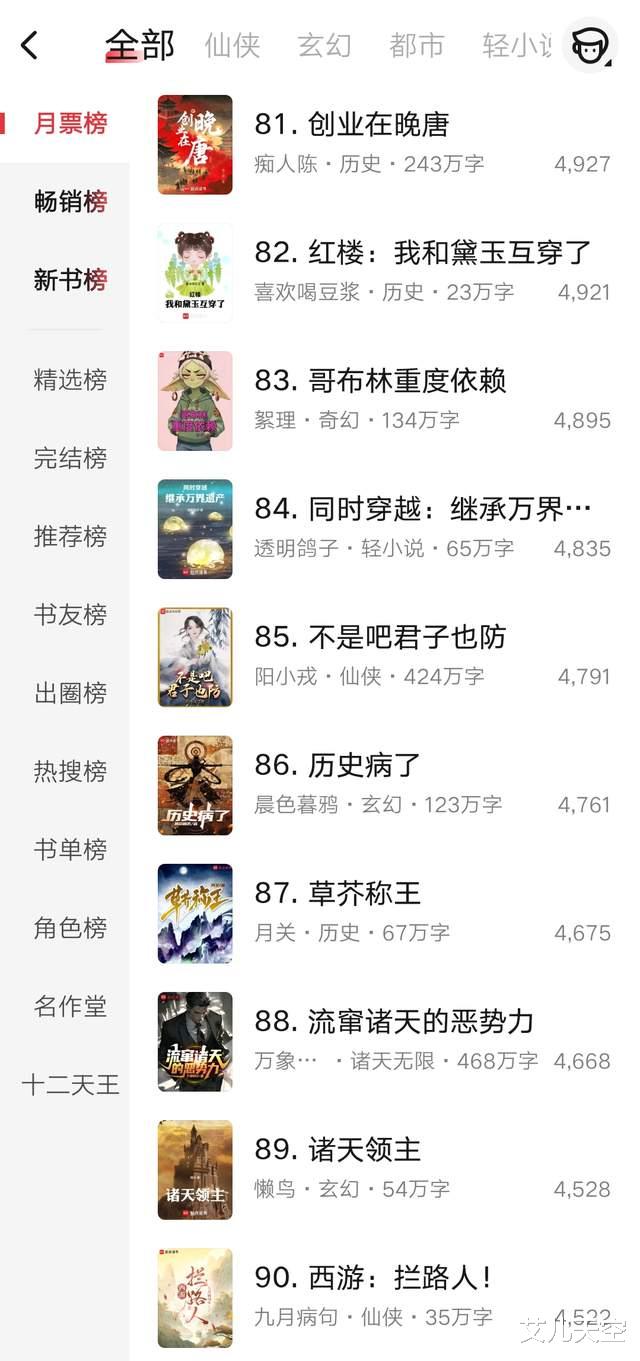Switch to the 仙侠 genre tab
Screen dimensions: 640x1361
pos(232,45)
